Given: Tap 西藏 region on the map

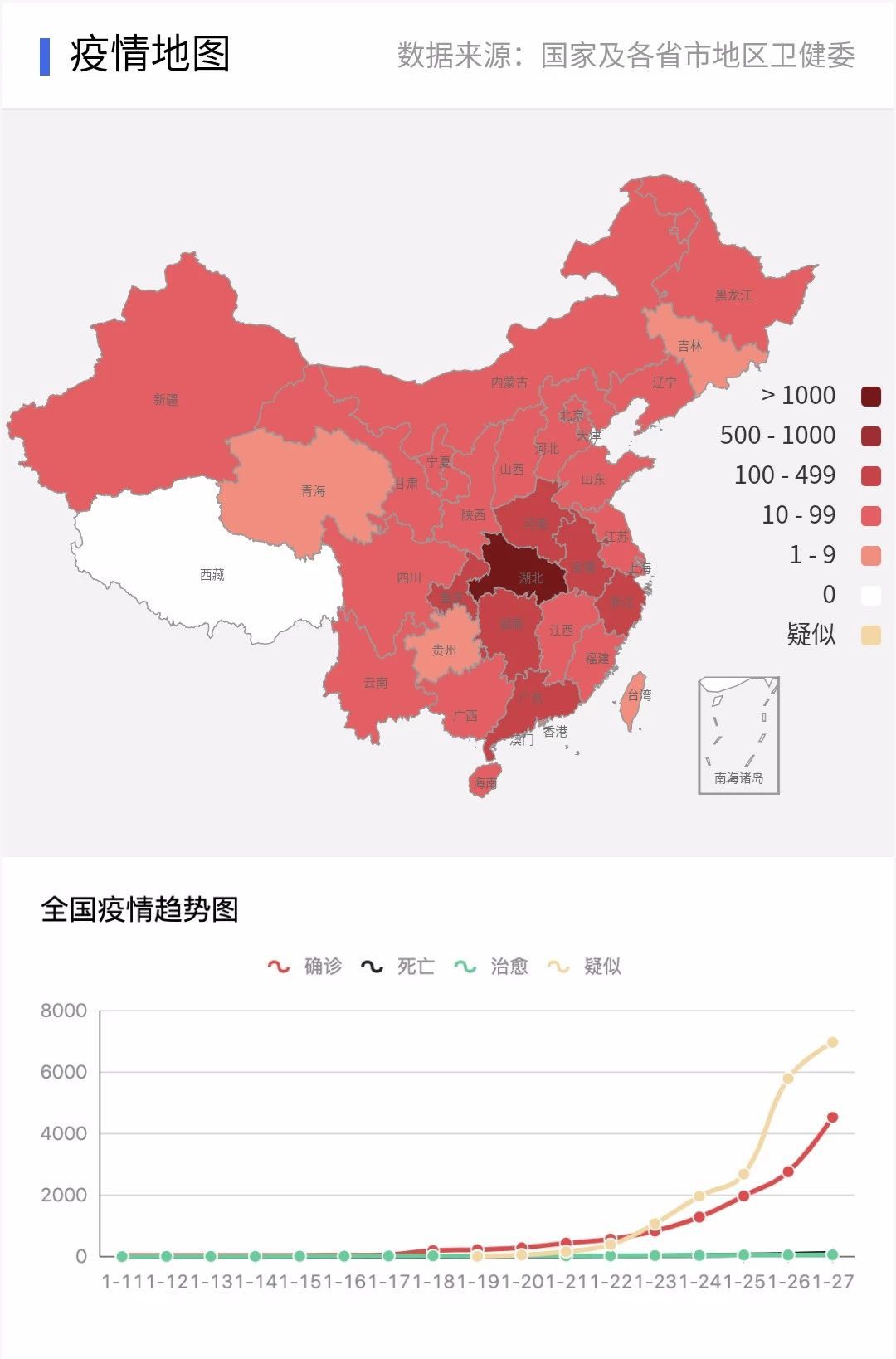Looking at the screenshot, I should coord(212,574).
